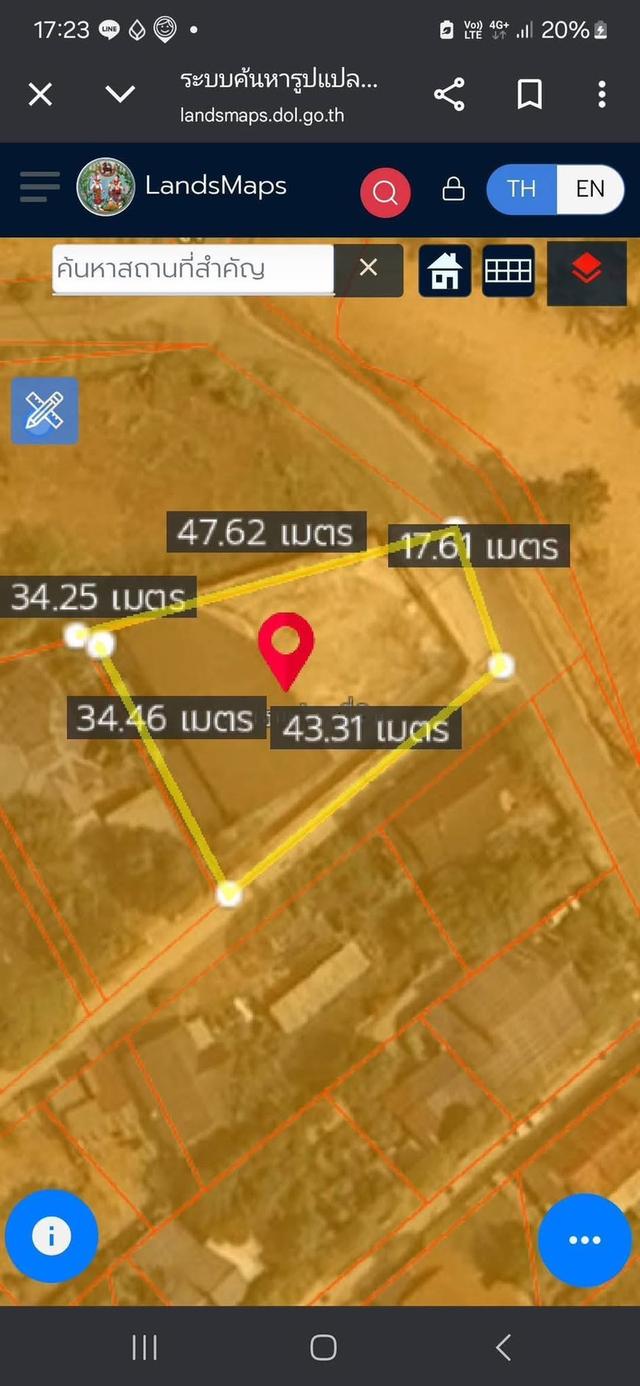
Task: Tap the red search button
Action: [x=385, y=190]
